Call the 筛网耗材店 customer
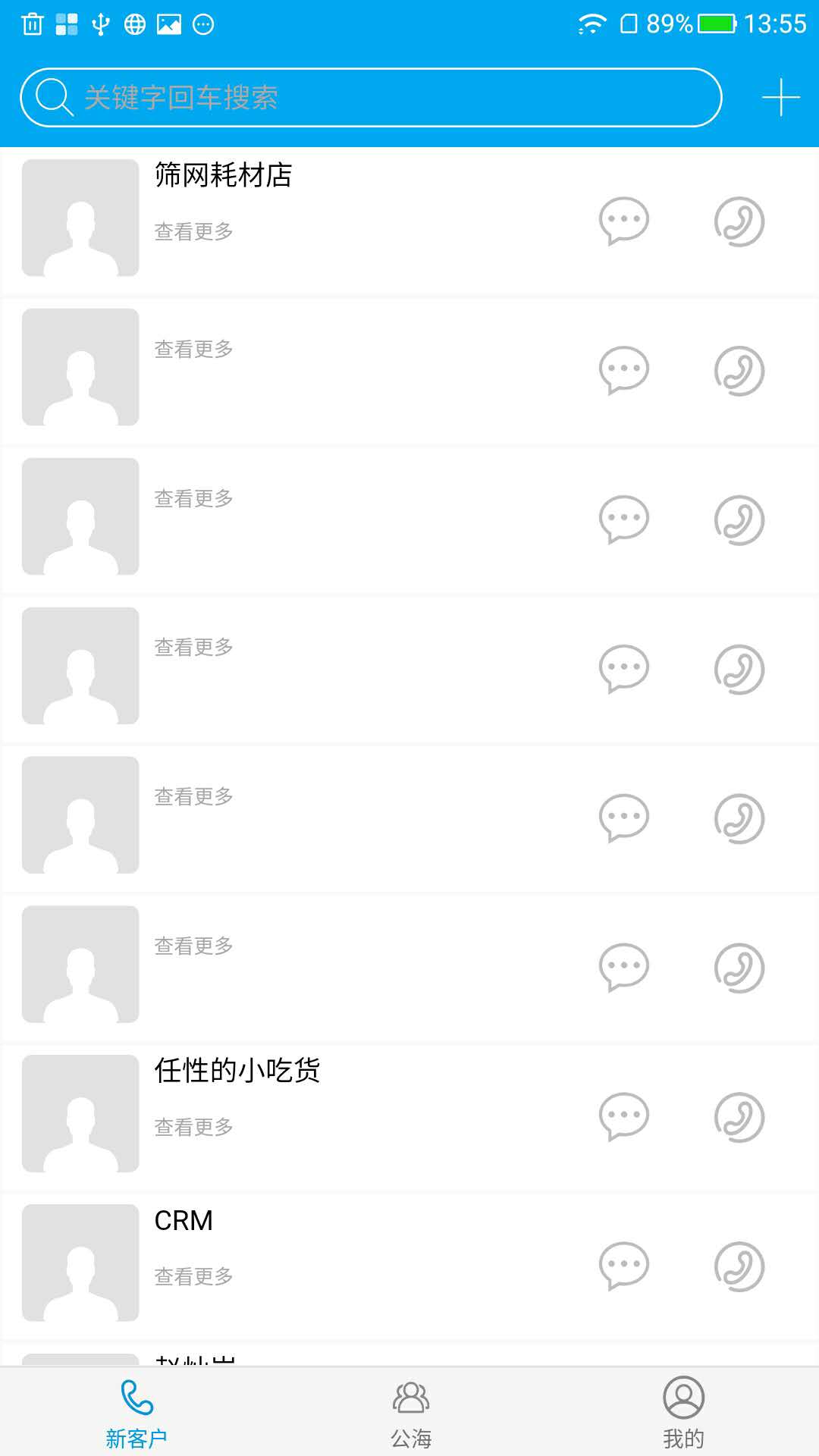 739,222
